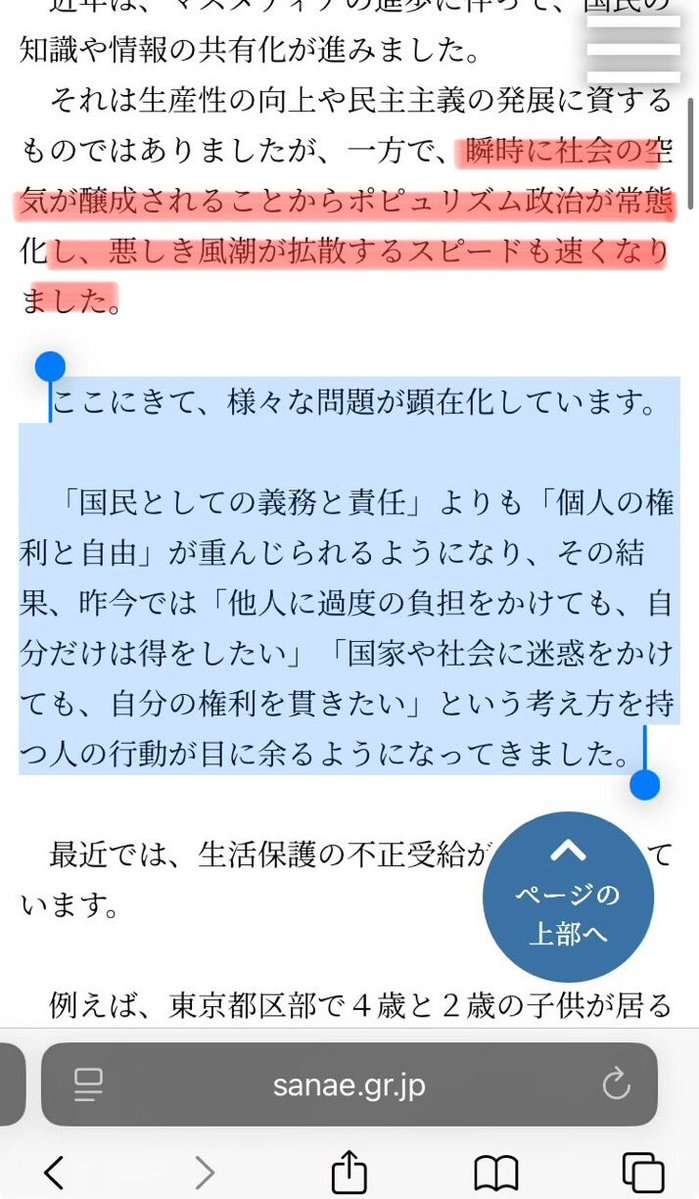Share this page via the share icon

pyautogui.click(x=349, y=1172)
